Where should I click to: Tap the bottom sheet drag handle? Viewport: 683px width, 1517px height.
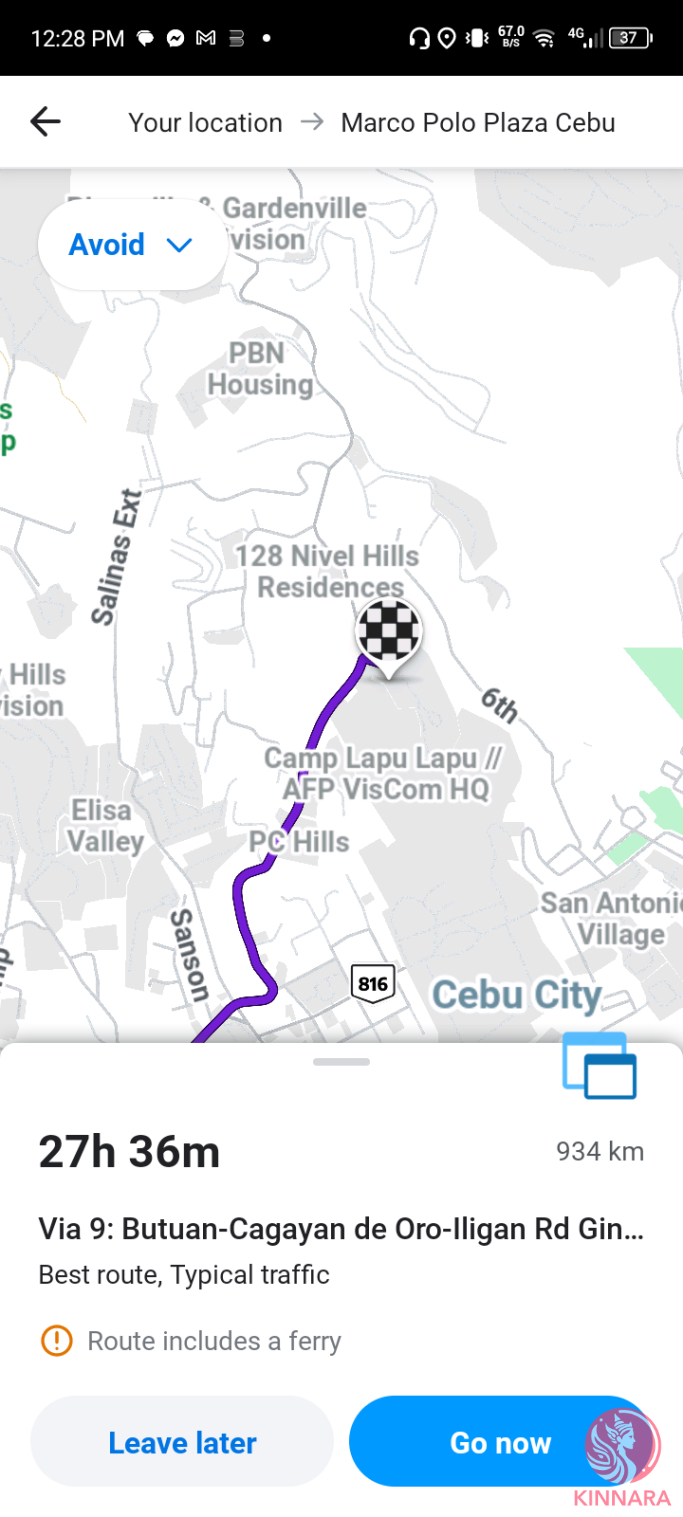click(x=341, y=1061)
